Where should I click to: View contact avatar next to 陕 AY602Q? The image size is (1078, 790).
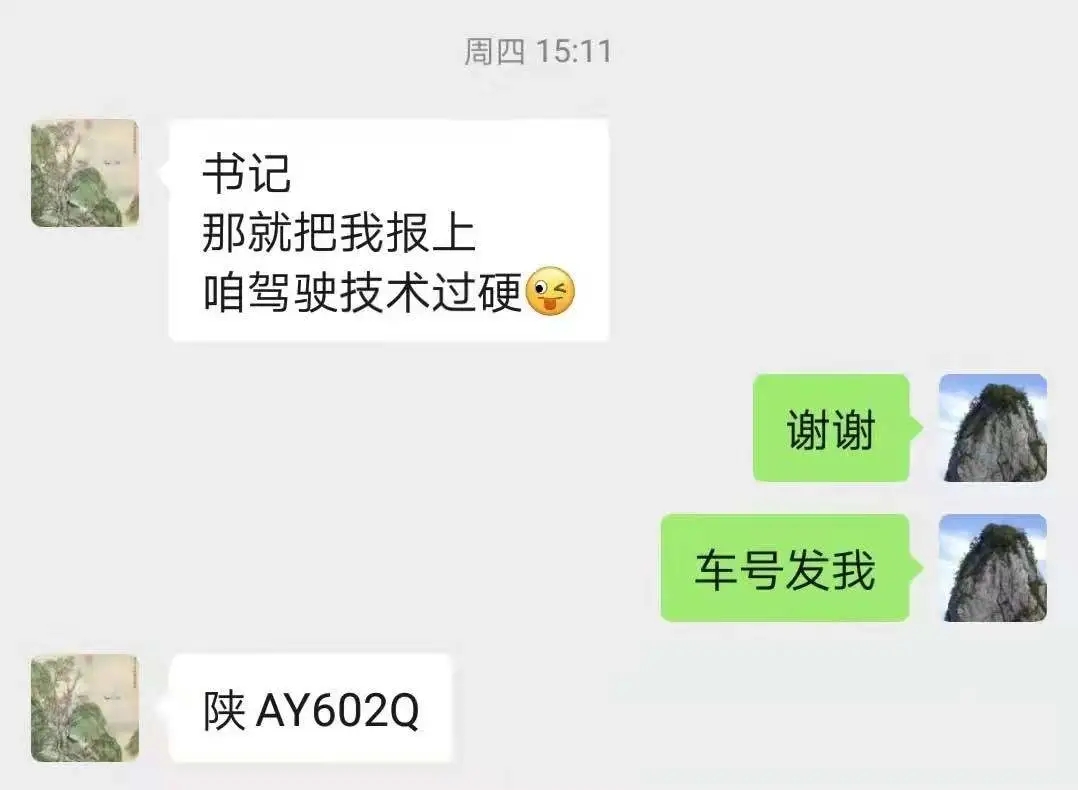(85, 708)
